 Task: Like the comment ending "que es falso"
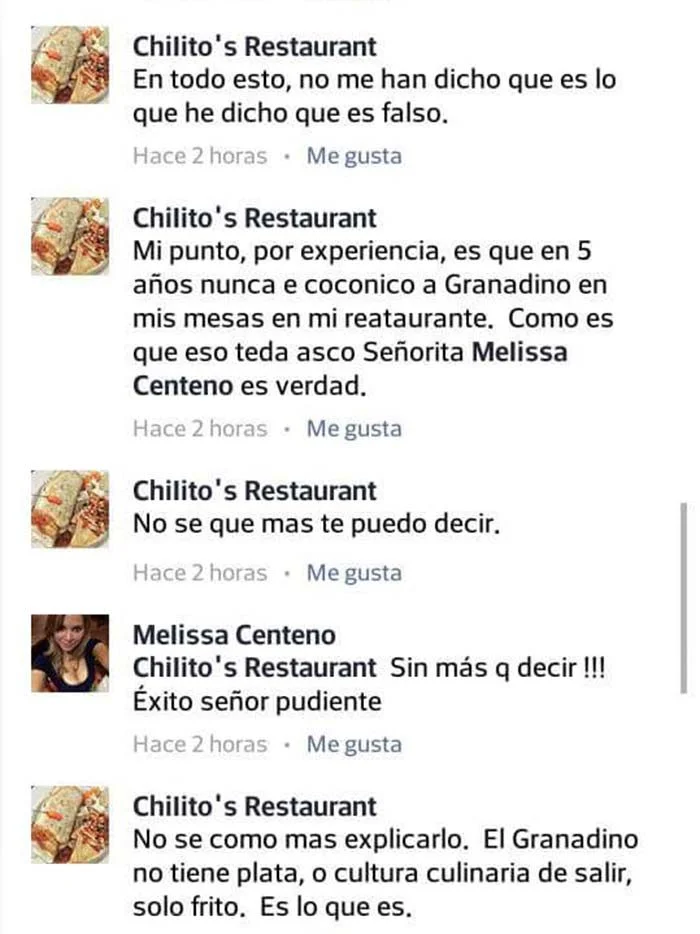click(x=353, y=156)
